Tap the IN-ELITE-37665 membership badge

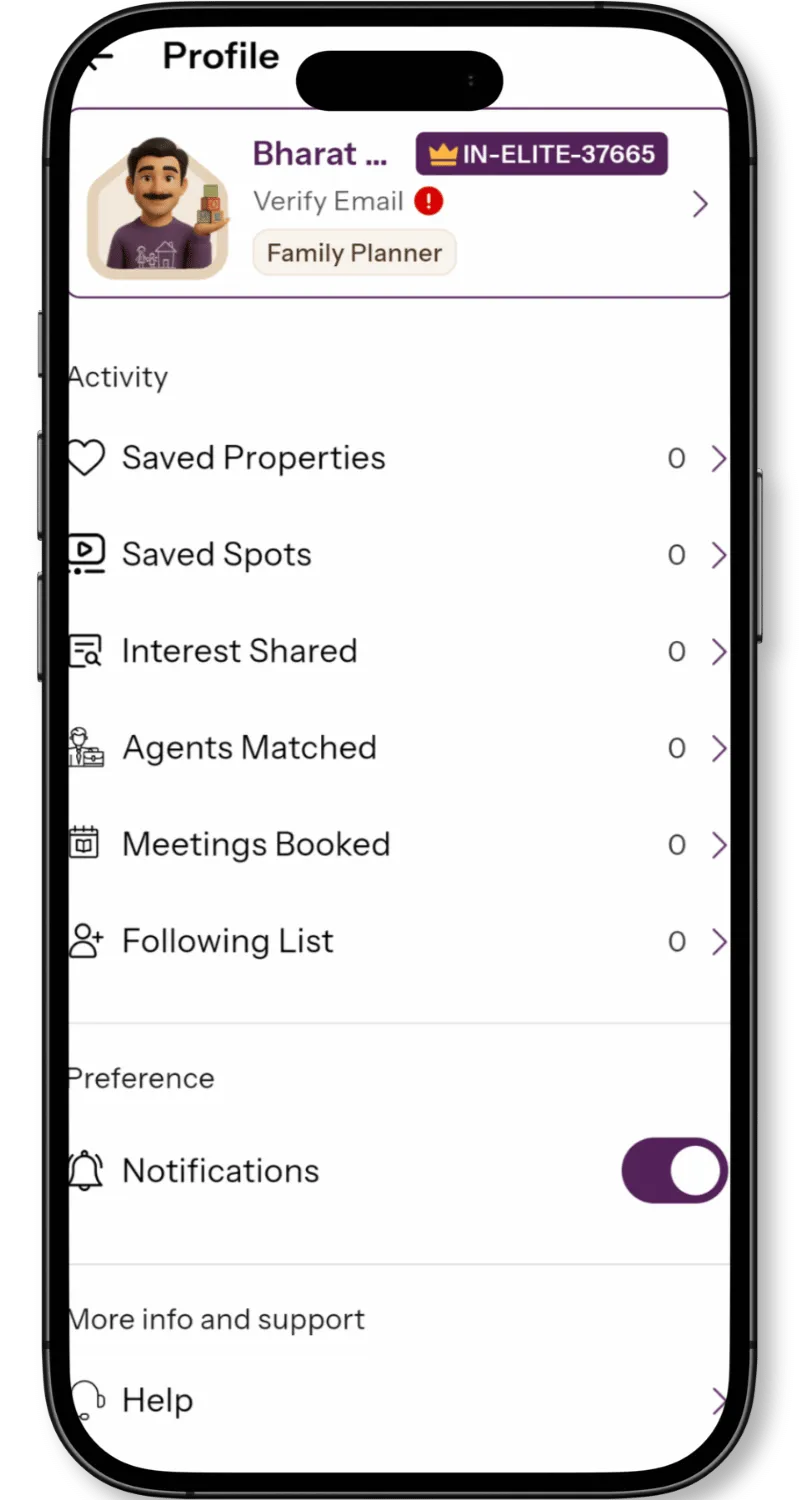click(542, 154)
